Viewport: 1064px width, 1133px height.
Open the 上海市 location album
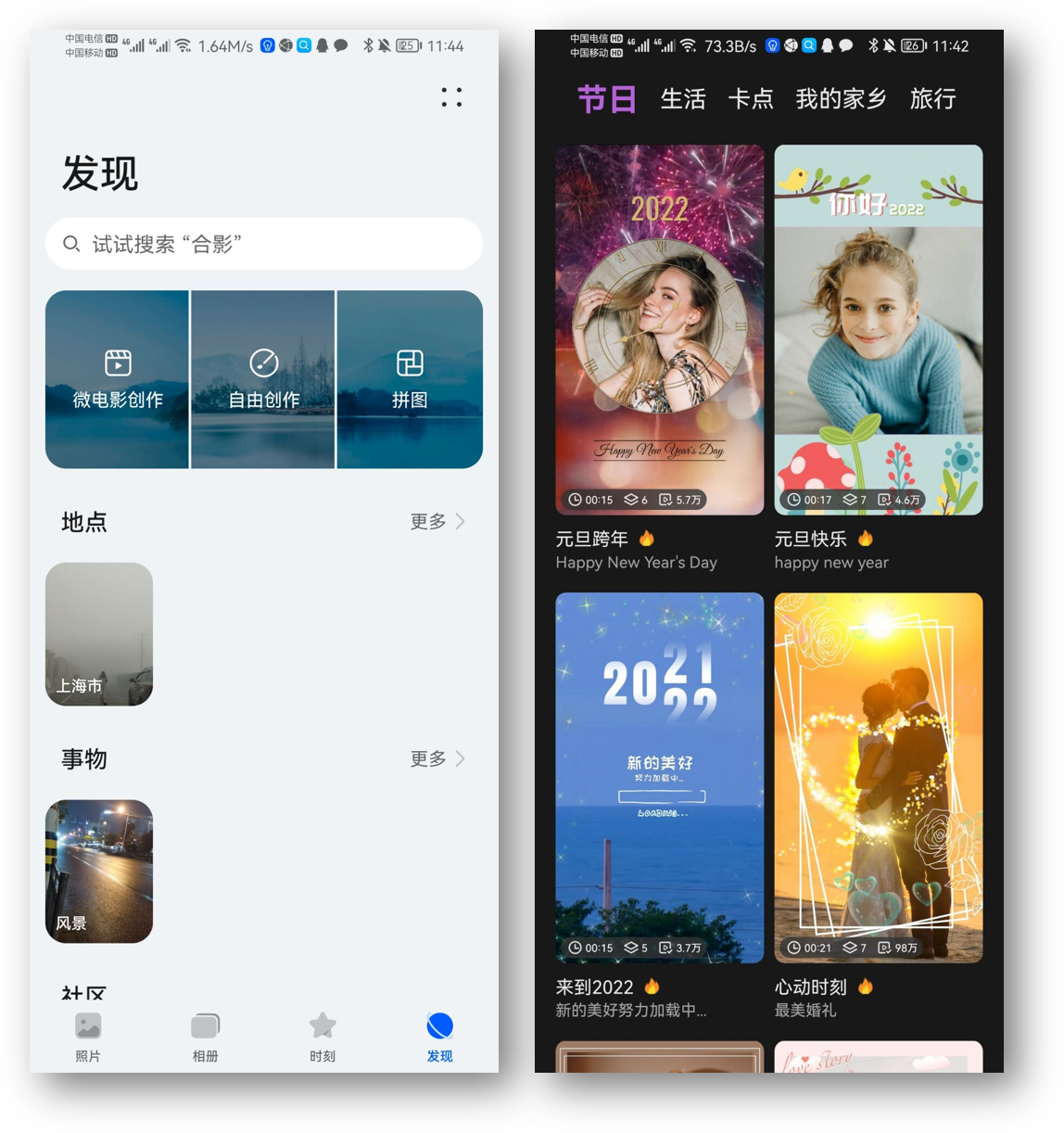coord(99,634)
